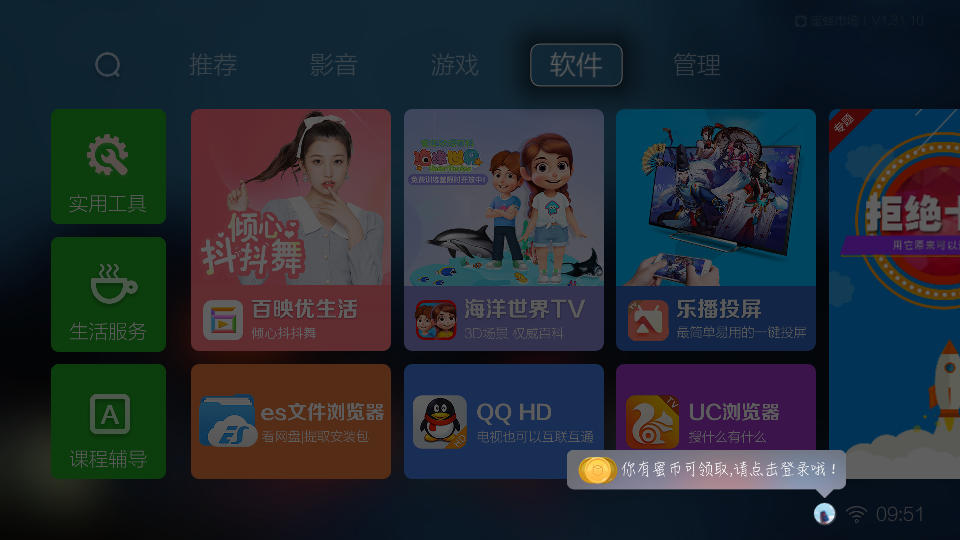Open the user avatar icon
This screenshot has width=960, height=540.
[x=824, y=514]
